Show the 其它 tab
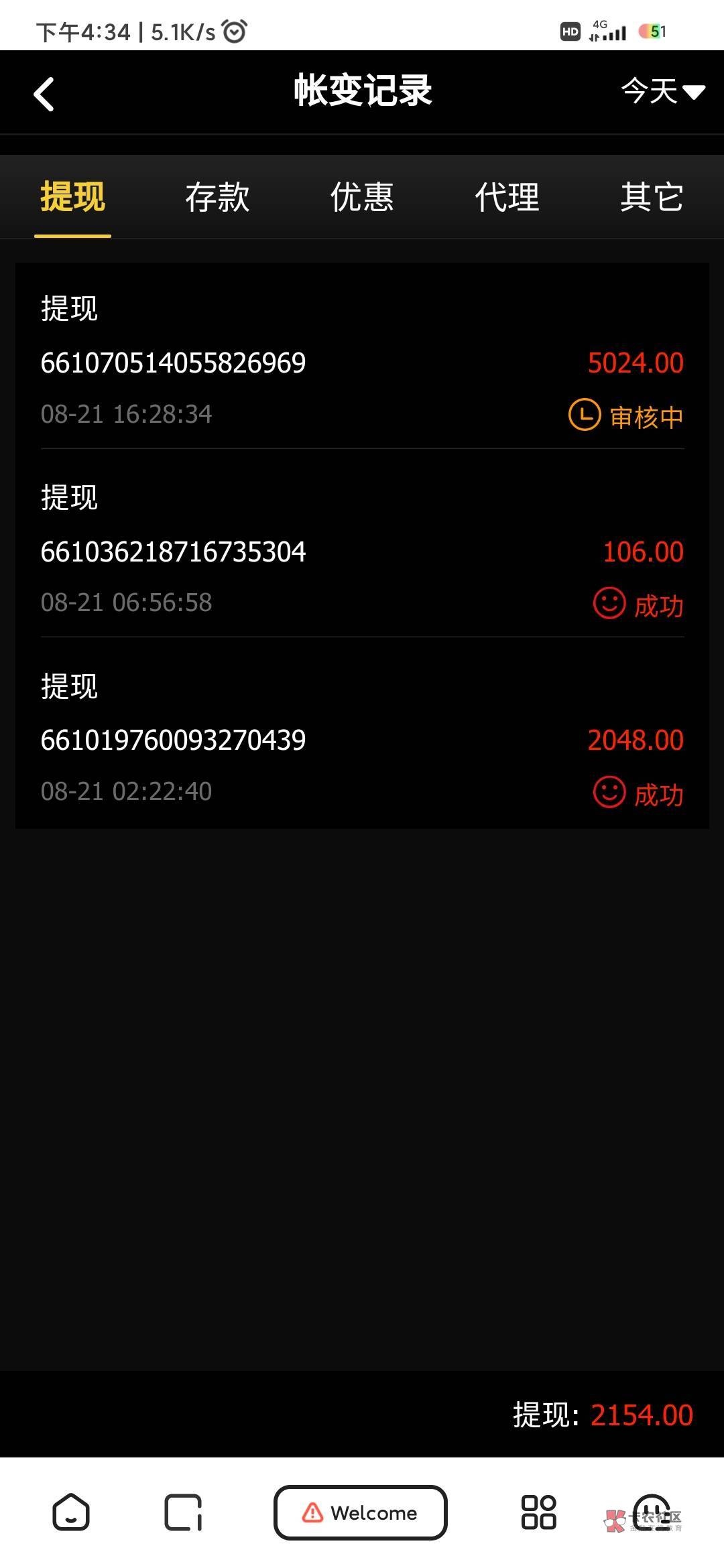This screenshot has width=724, height=1568. (x=651, y=197)
